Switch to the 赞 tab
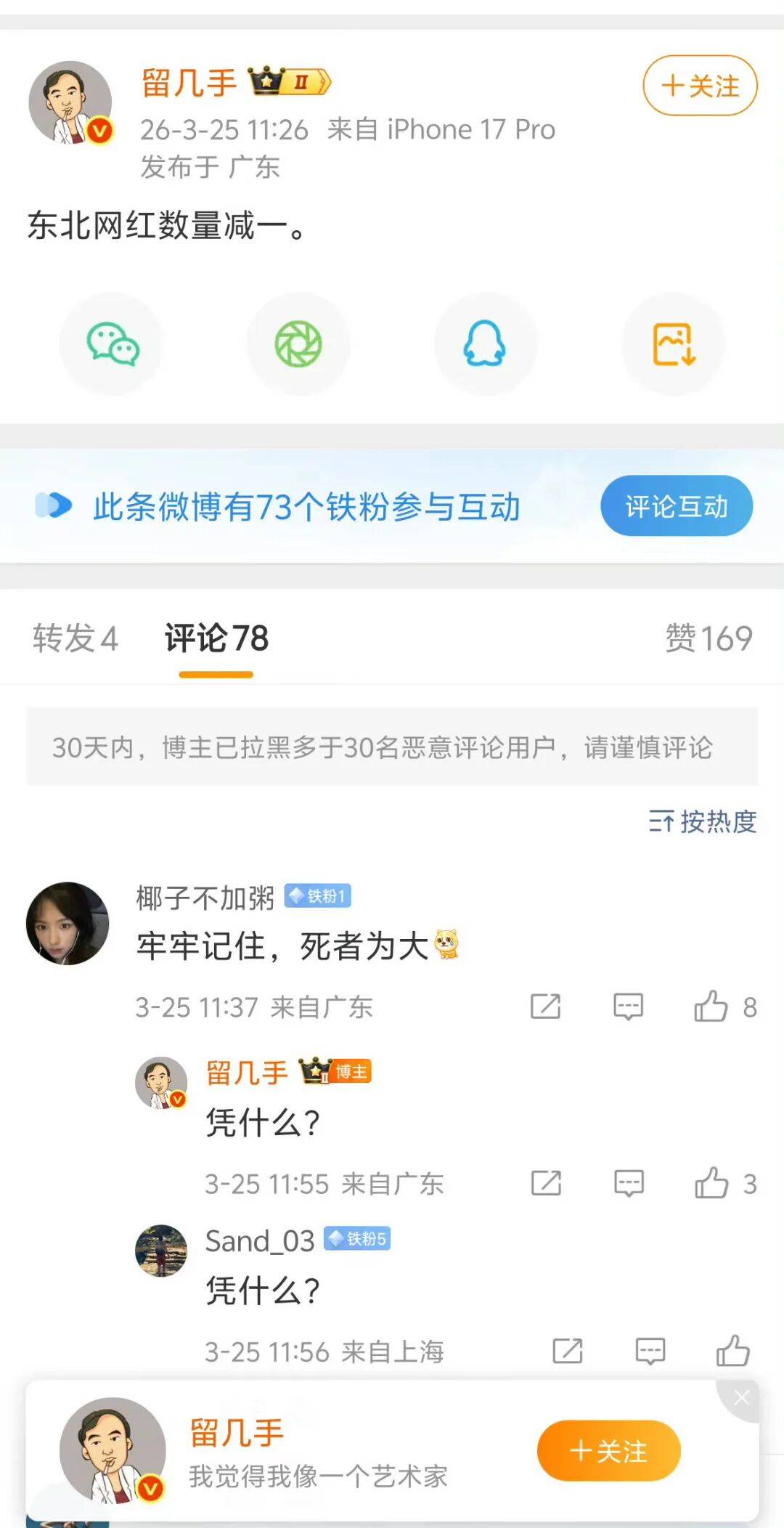The image size is (784, 1528). coord(708,638)
